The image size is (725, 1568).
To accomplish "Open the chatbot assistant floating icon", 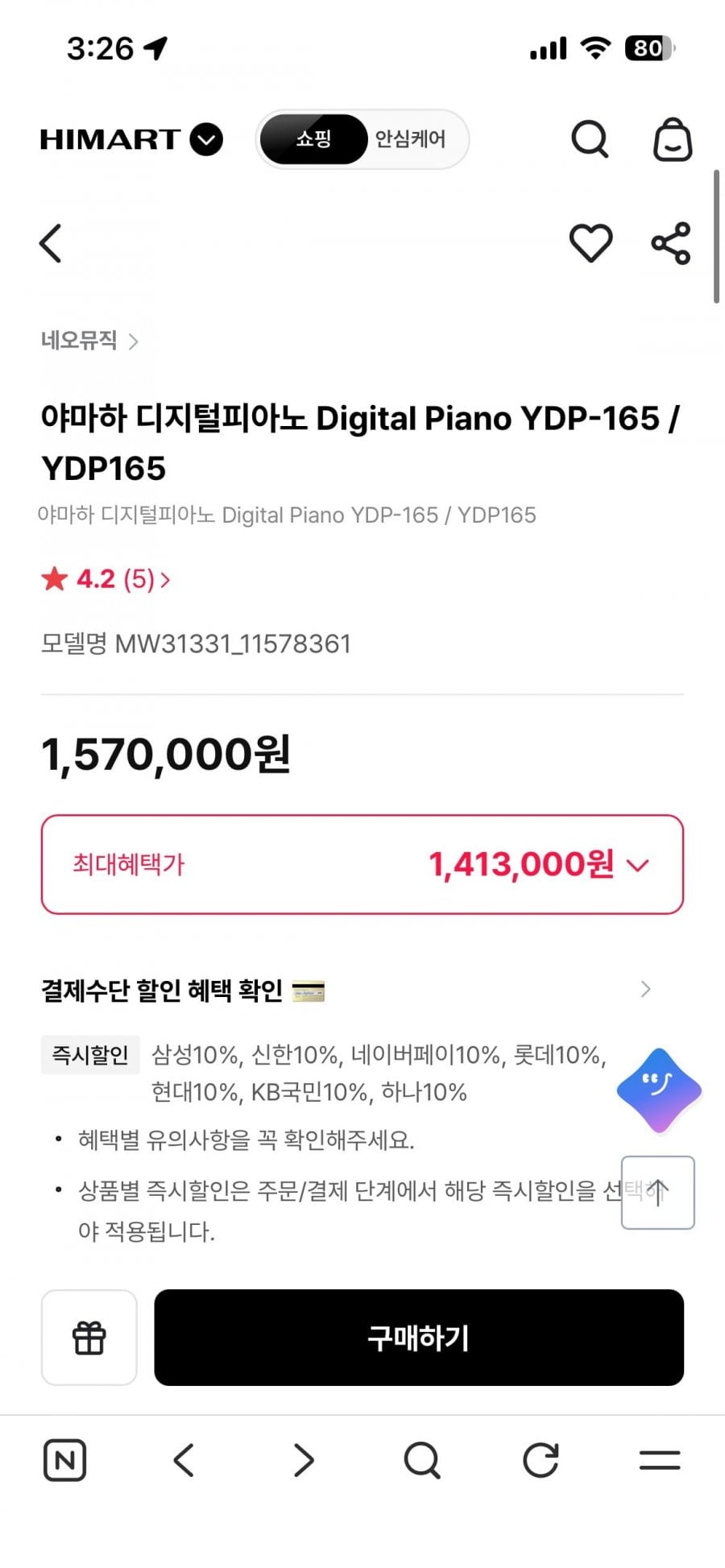I will click(x=659, y=1090).
